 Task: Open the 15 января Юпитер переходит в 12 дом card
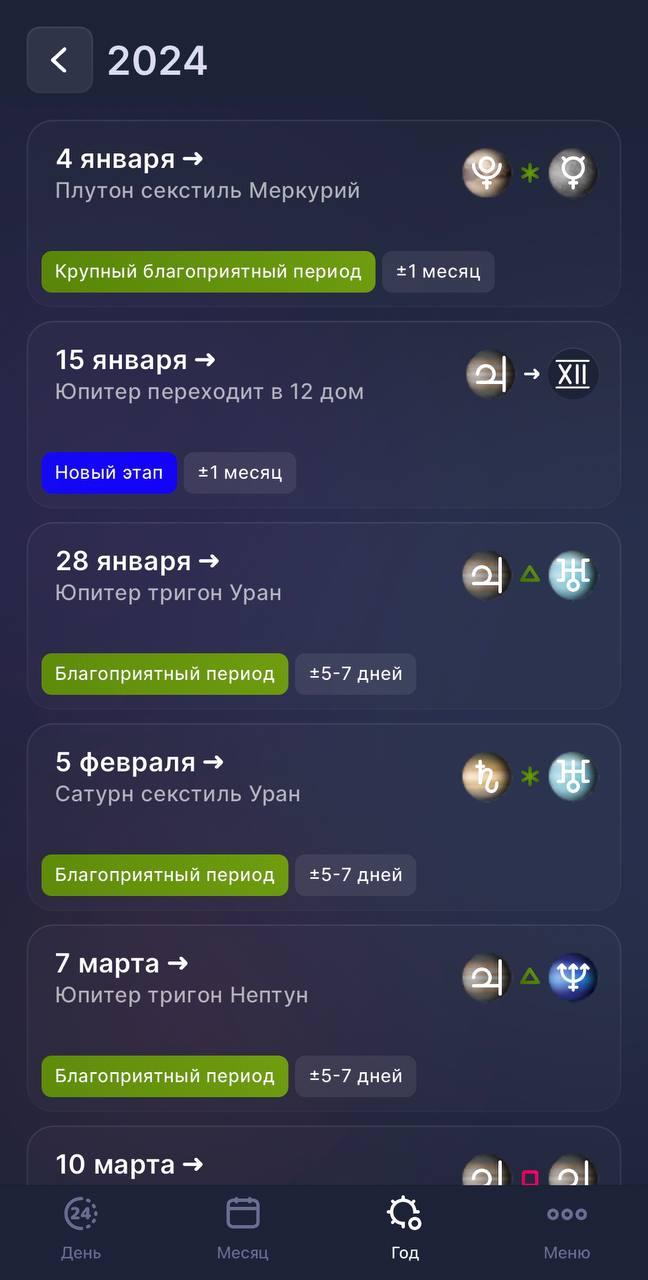tap(324, 415)
